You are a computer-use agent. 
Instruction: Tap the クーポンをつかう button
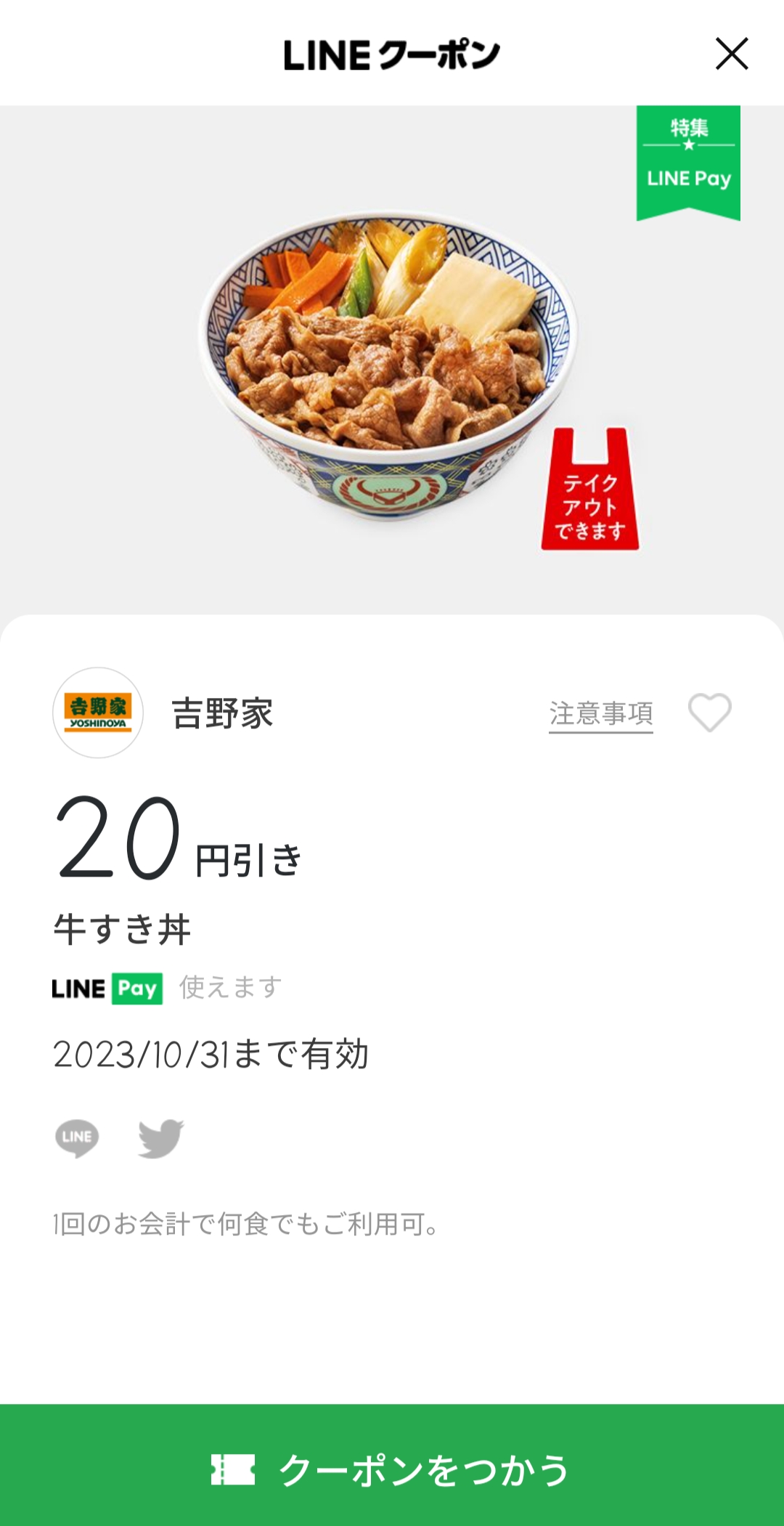(392, 1469)
